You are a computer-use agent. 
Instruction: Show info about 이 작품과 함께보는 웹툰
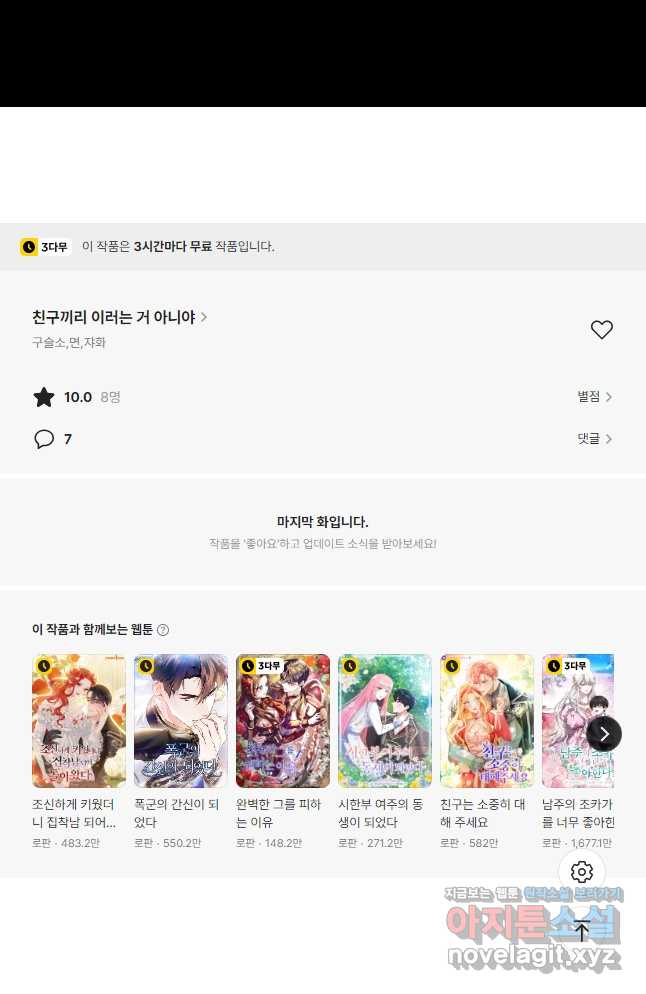[163, 630]
